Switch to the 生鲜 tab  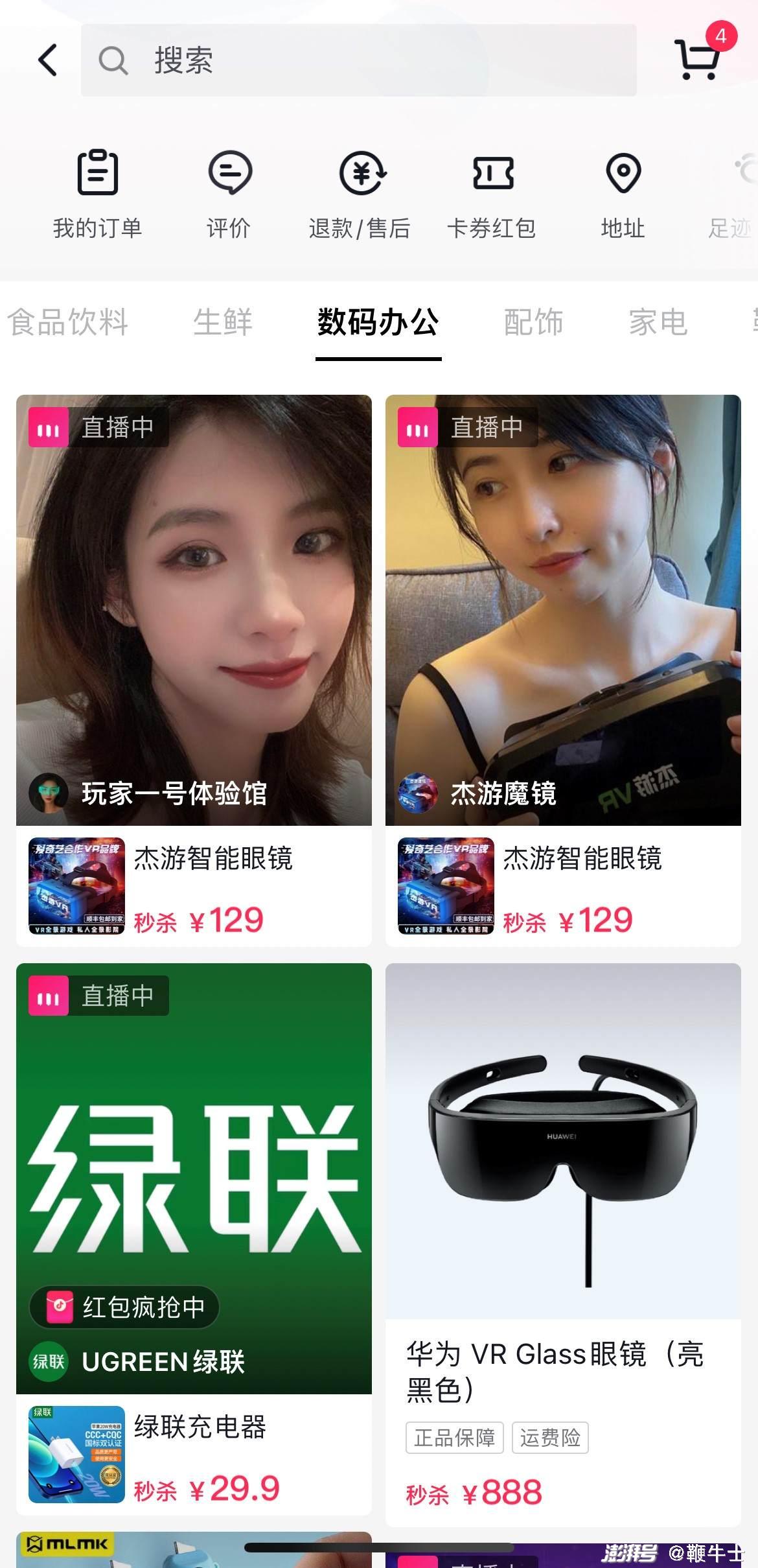tap(222, 322)
